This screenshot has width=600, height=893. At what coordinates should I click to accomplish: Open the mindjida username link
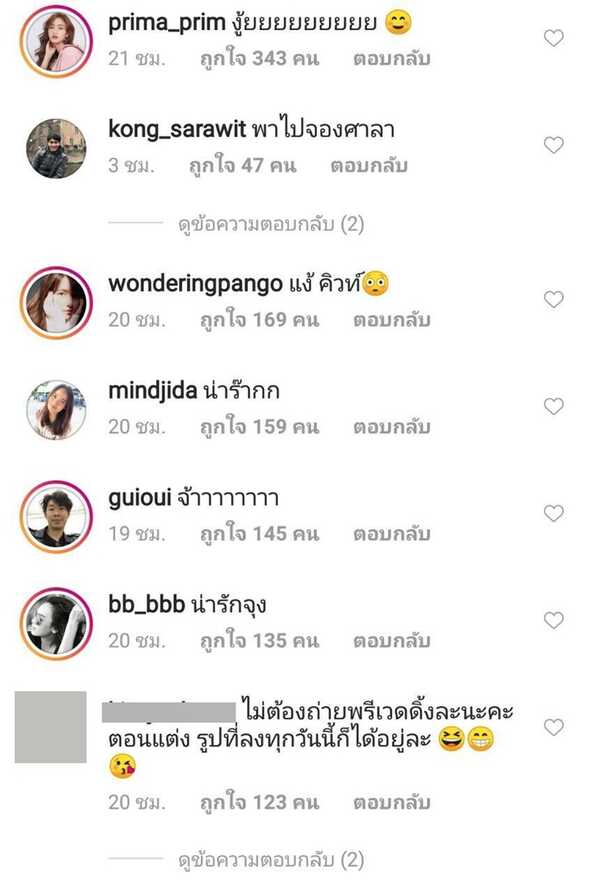point(157,391)
